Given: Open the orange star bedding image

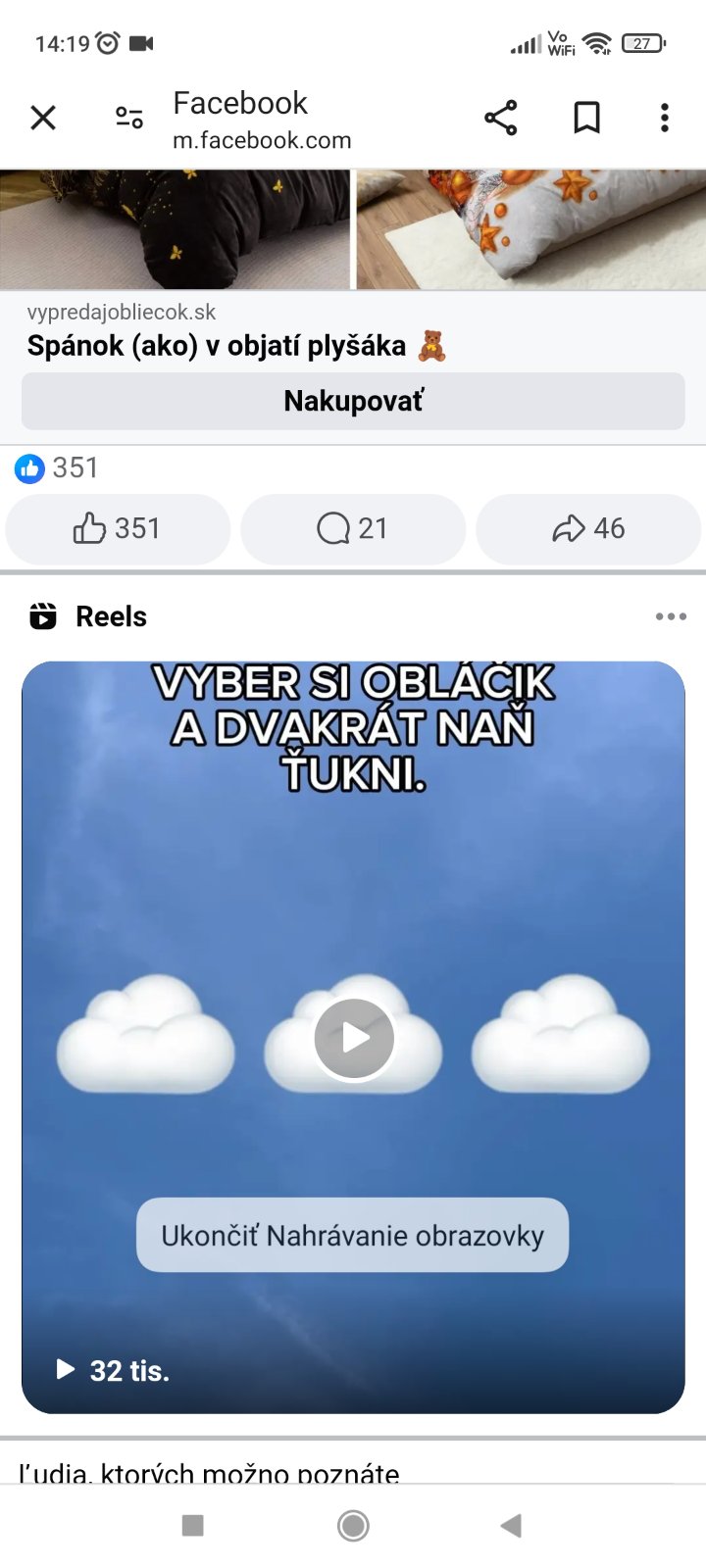Looking at the screenshot, I should pyautogui.click(x=530, y=229).
